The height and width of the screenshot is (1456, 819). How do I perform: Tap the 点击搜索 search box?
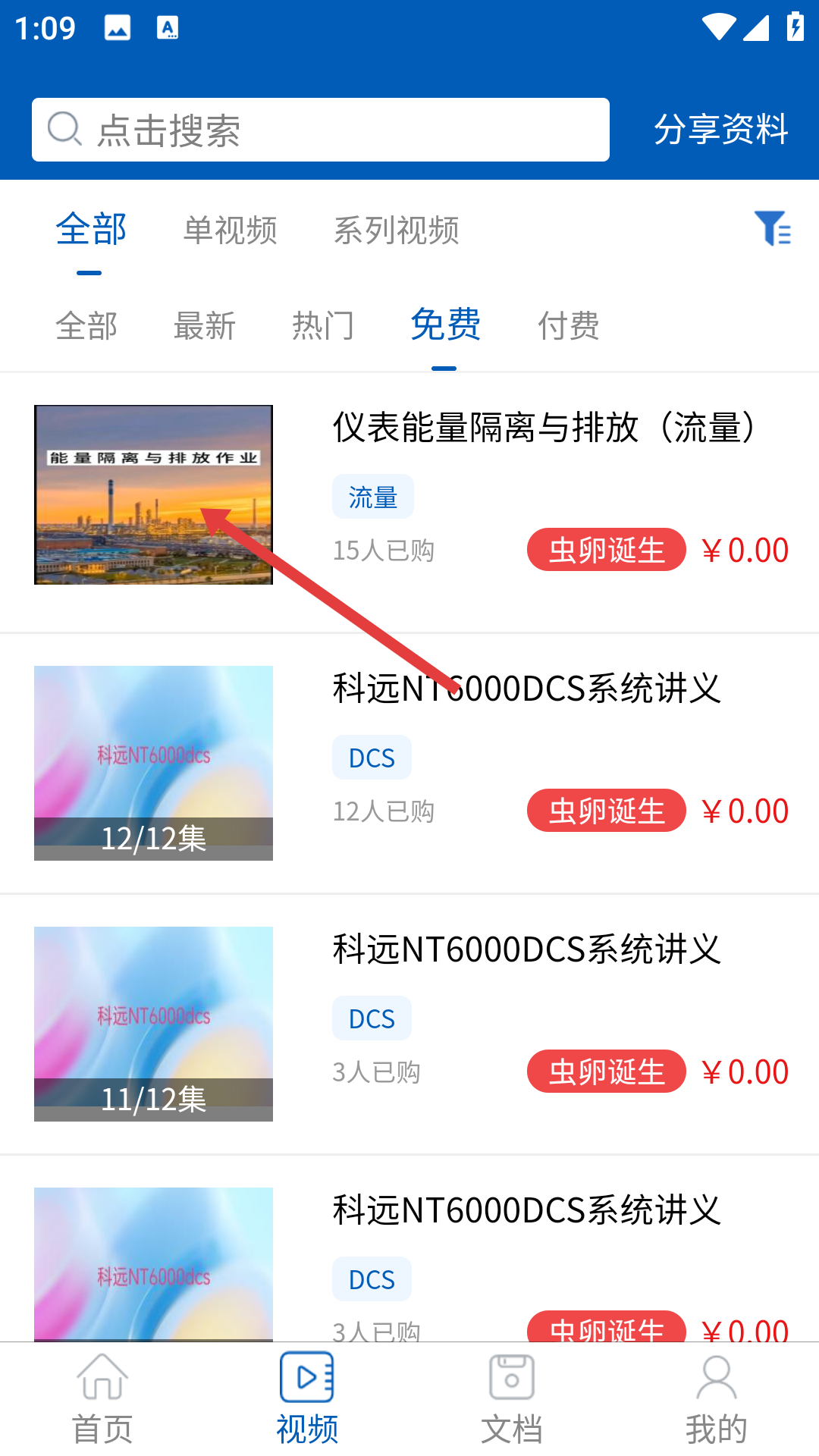pyautogui.click(x=320, y=130)
